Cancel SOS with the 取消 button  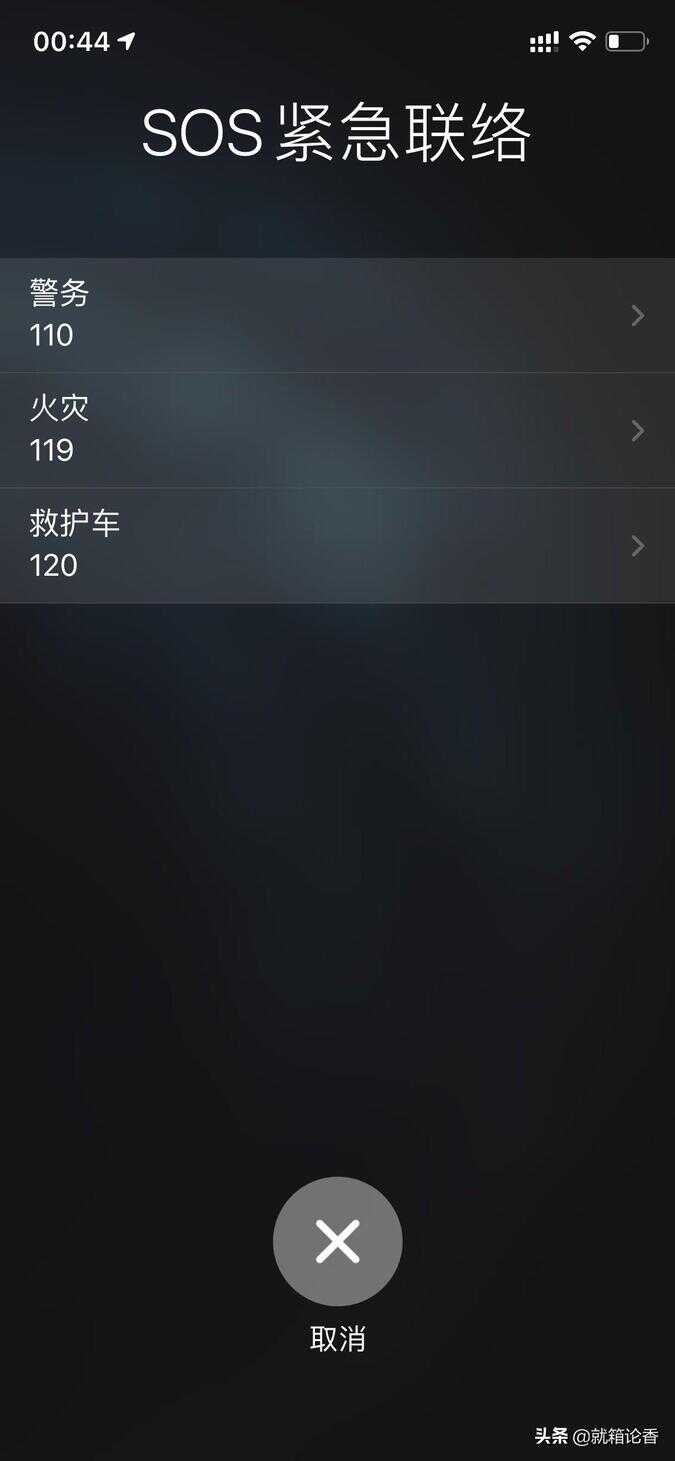(337, 1241)
